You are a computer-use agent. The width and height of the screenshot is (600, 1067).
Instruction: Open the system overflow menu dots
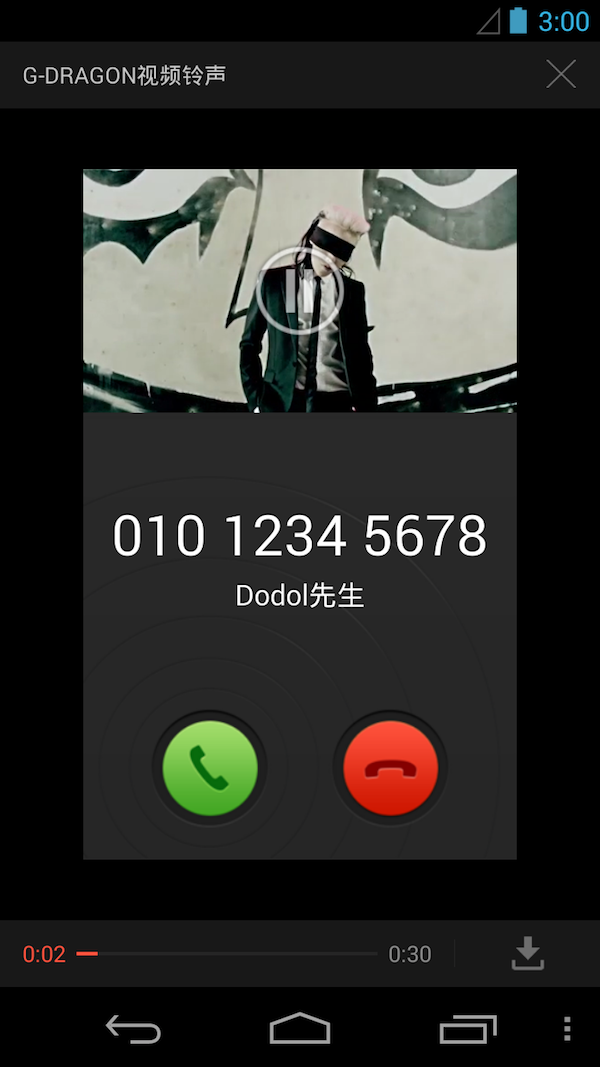coord(567,1029)
